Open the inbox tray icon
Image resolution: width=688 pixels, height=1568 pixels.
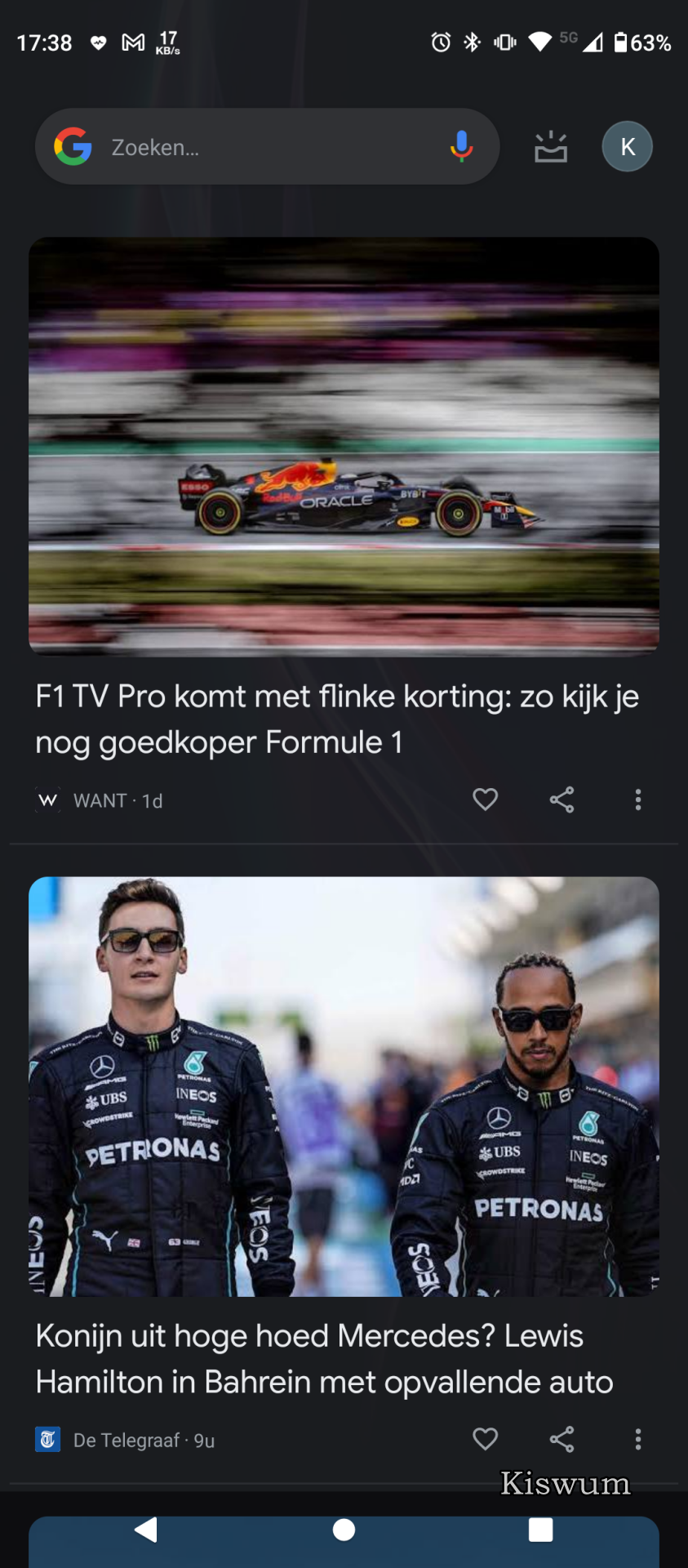(x=551, y=147)
